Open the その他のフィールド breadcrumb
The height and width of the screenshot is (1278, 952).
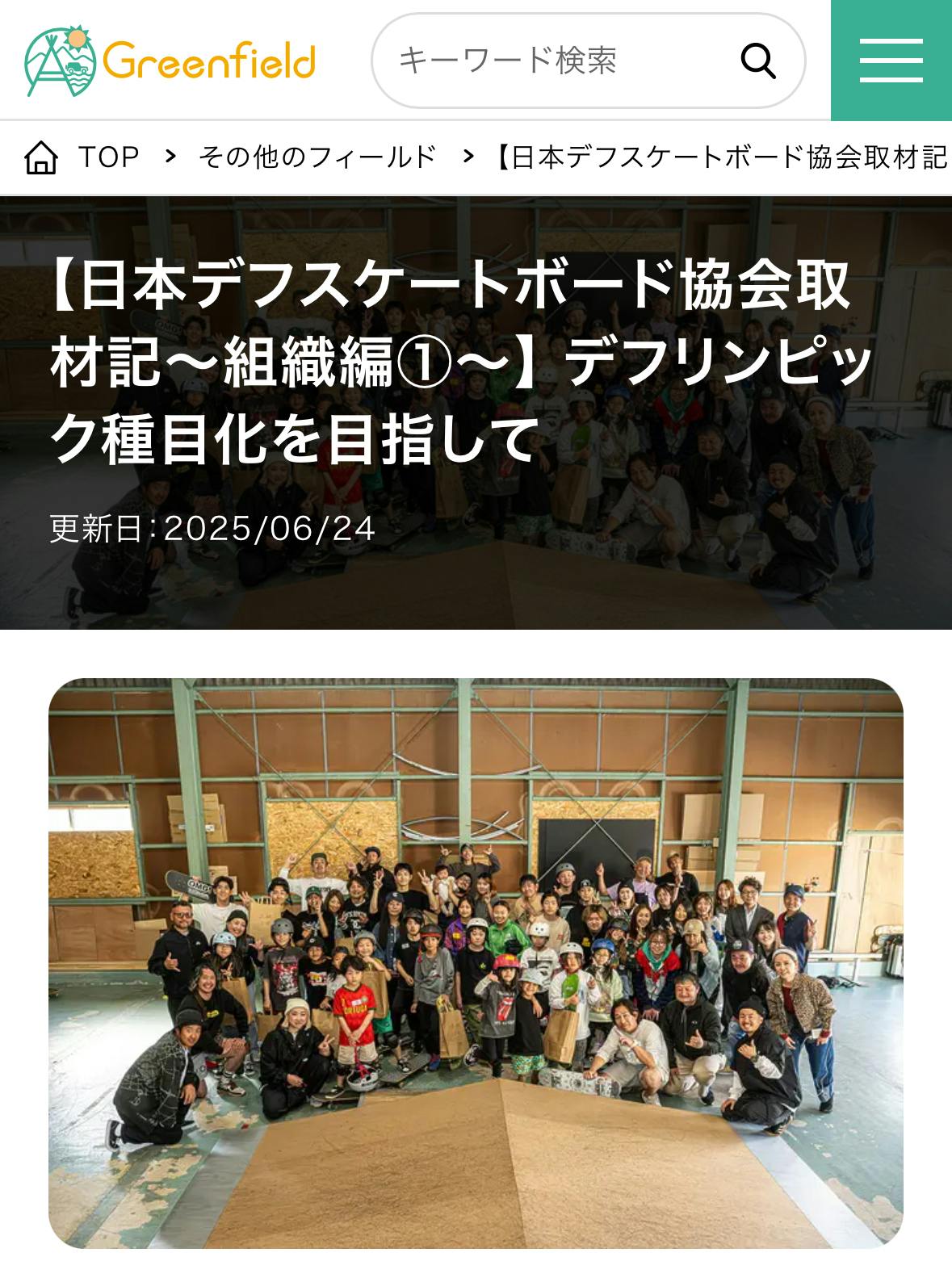(x=317, y=157)
